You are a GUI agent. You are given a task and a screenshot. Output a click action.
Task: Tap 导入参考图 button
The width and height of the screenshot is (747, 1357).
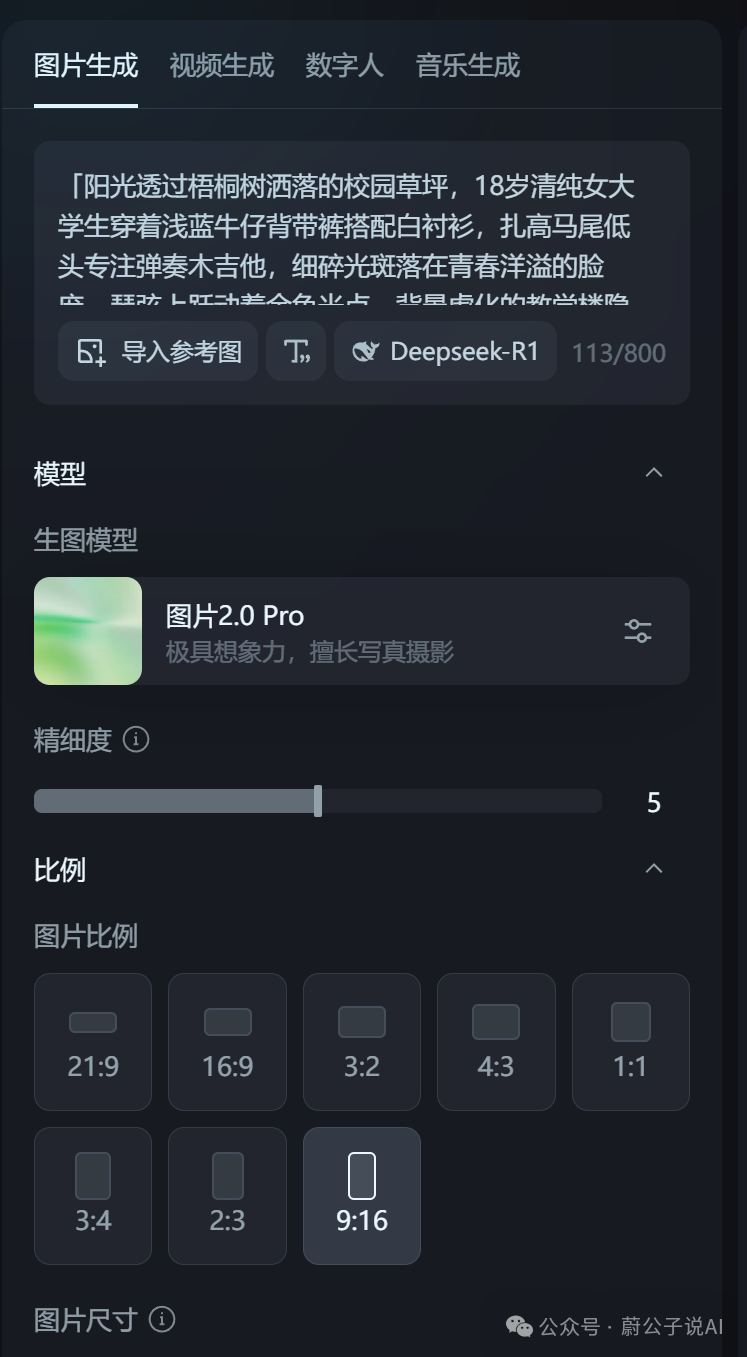(x=158, y=351)
